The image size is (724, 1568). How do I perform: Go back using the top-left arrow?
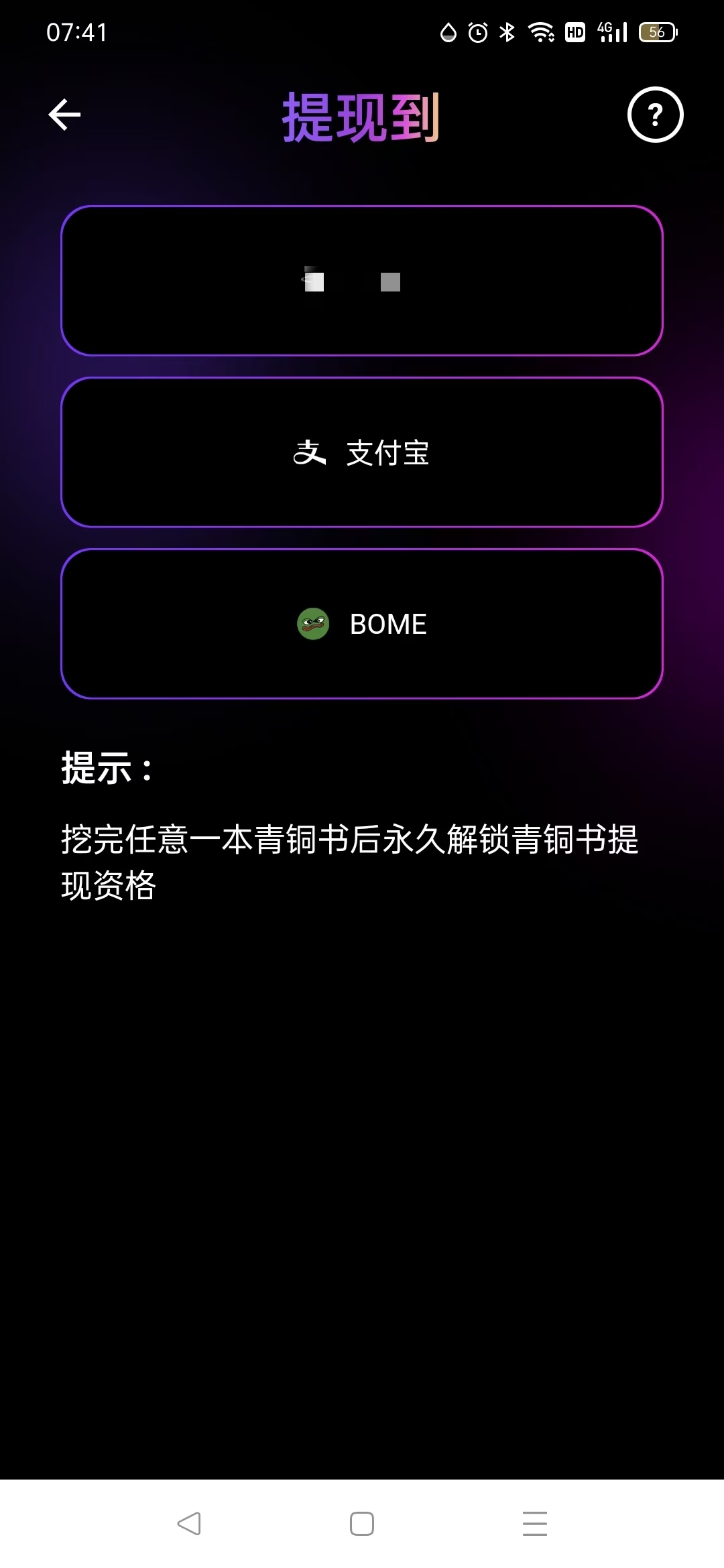coord(64,115)
